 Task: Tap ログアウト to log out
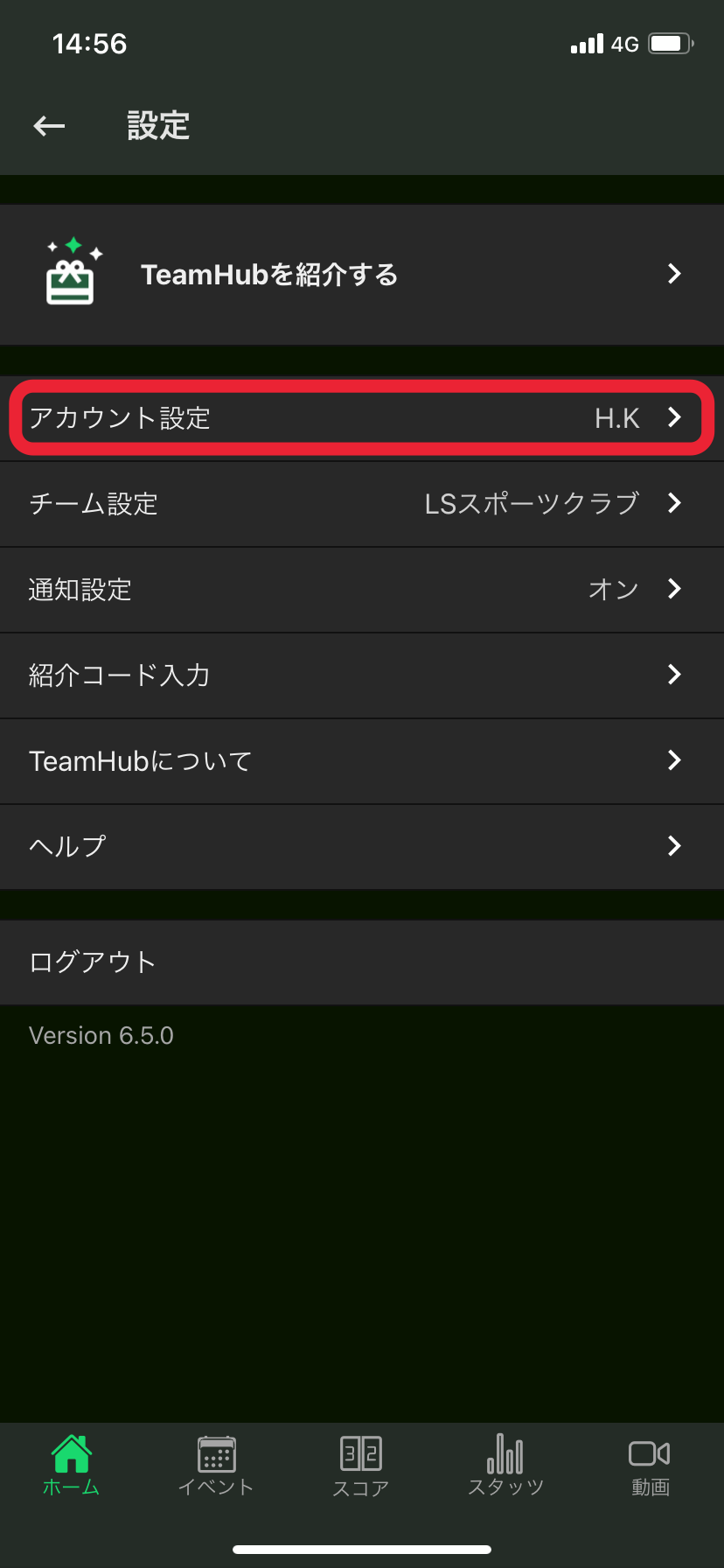[362, 962]
